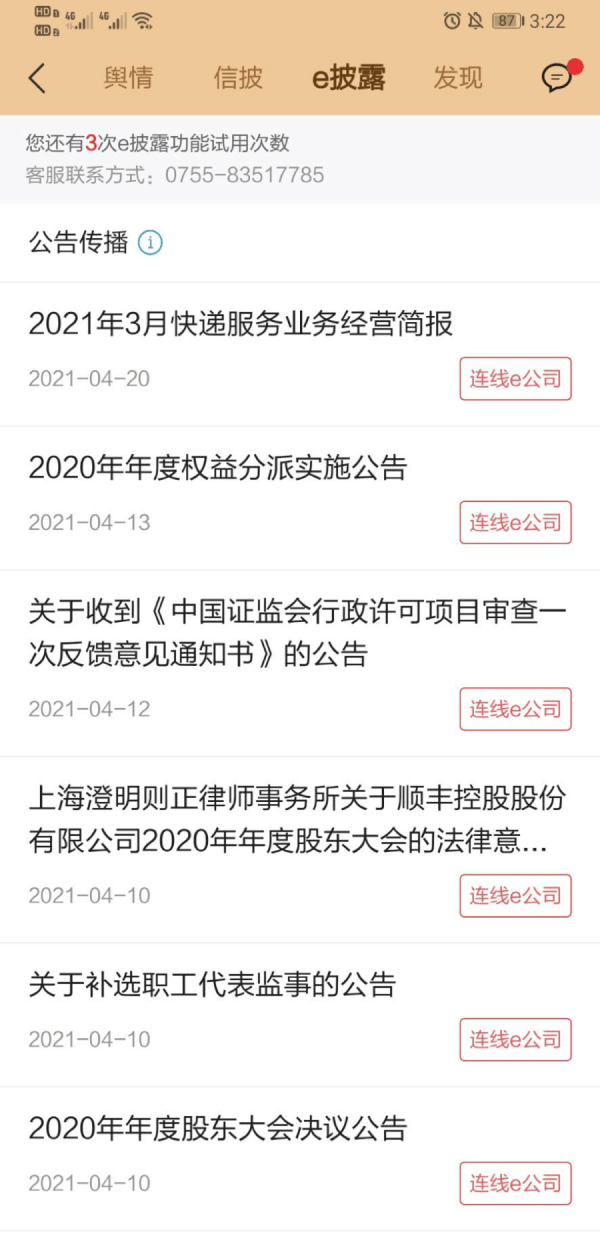Tap 连线e公司 for the 2021-04-20 announcement
The image size is (600, 1248).
pos(515,379)
